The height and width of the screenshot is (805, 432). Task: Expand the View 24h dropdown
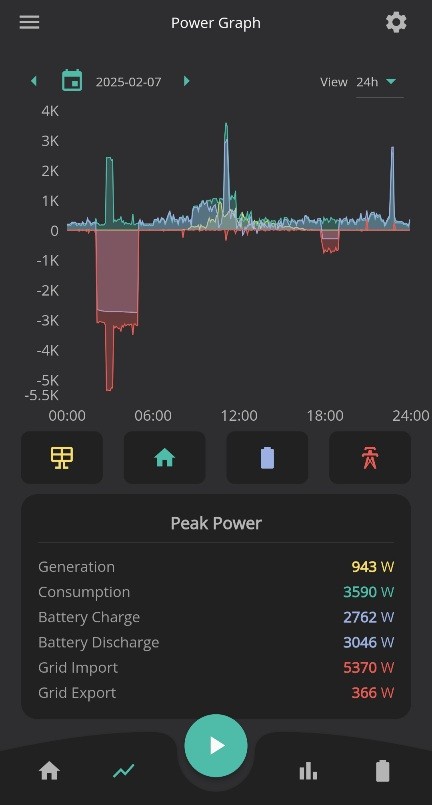(x=380, y=82)
